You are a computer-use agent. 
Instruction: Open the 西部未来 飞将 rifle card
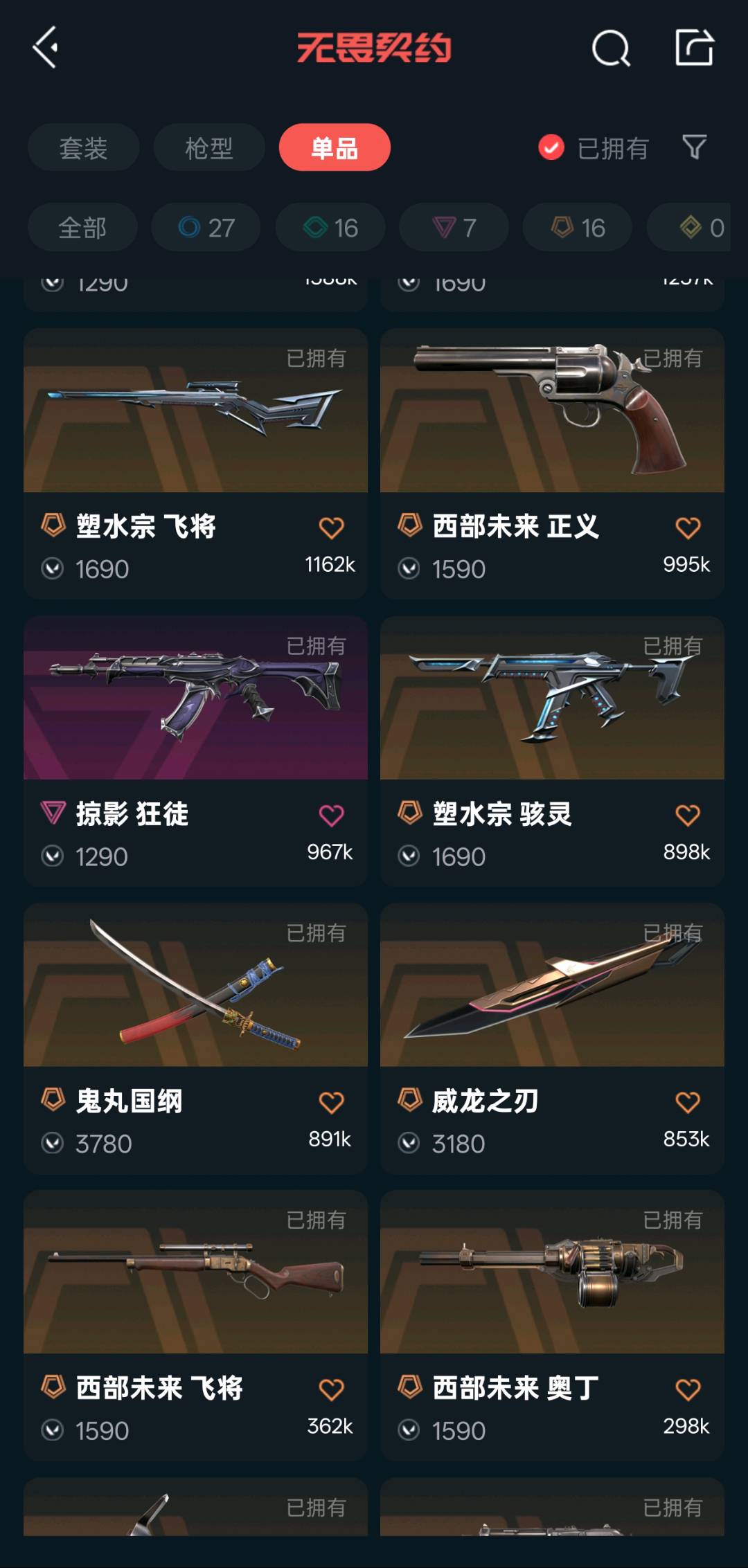(x=195, y=1325)
